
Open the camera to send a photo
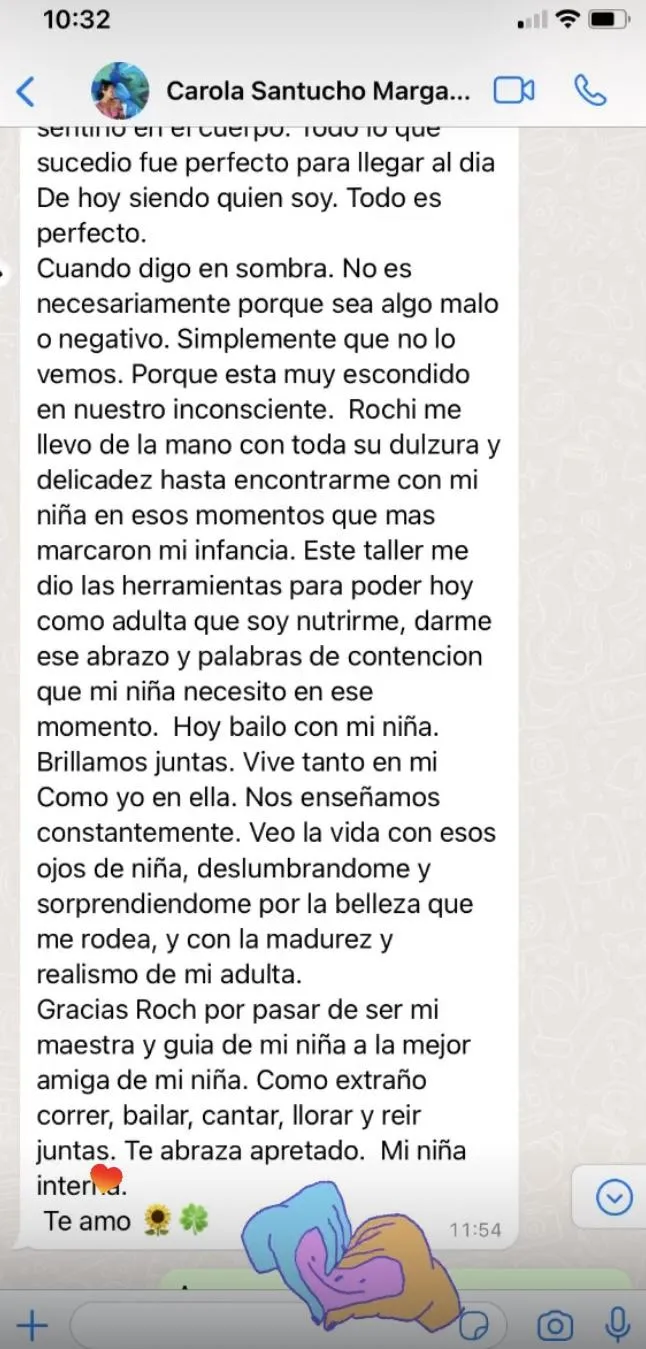[554, 1326]
